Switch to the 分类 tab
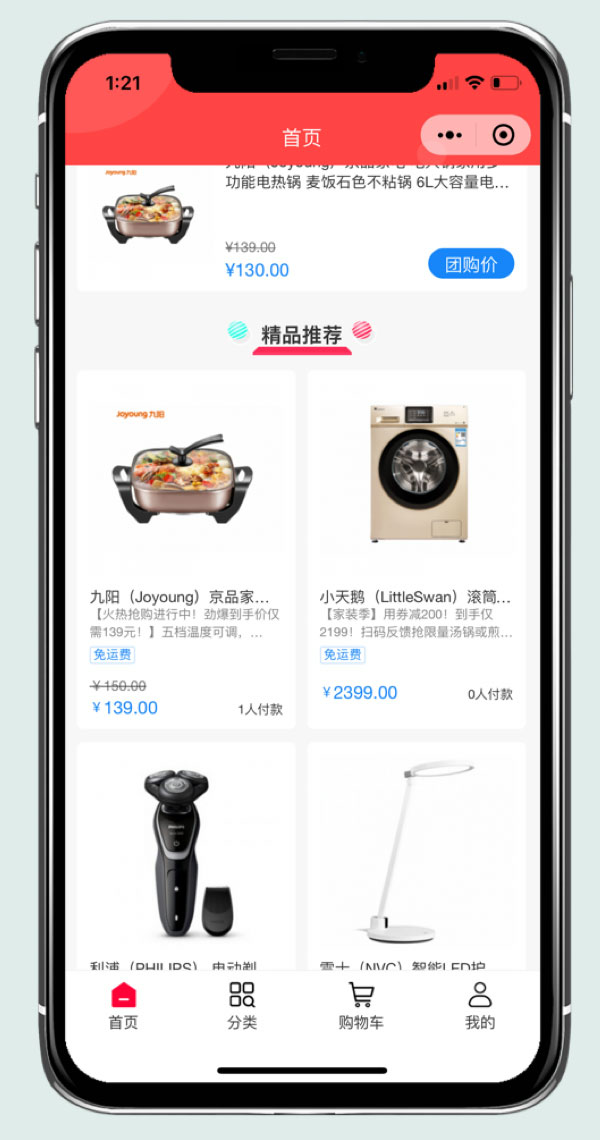 pyautogui.click(x=242, y=1006)
